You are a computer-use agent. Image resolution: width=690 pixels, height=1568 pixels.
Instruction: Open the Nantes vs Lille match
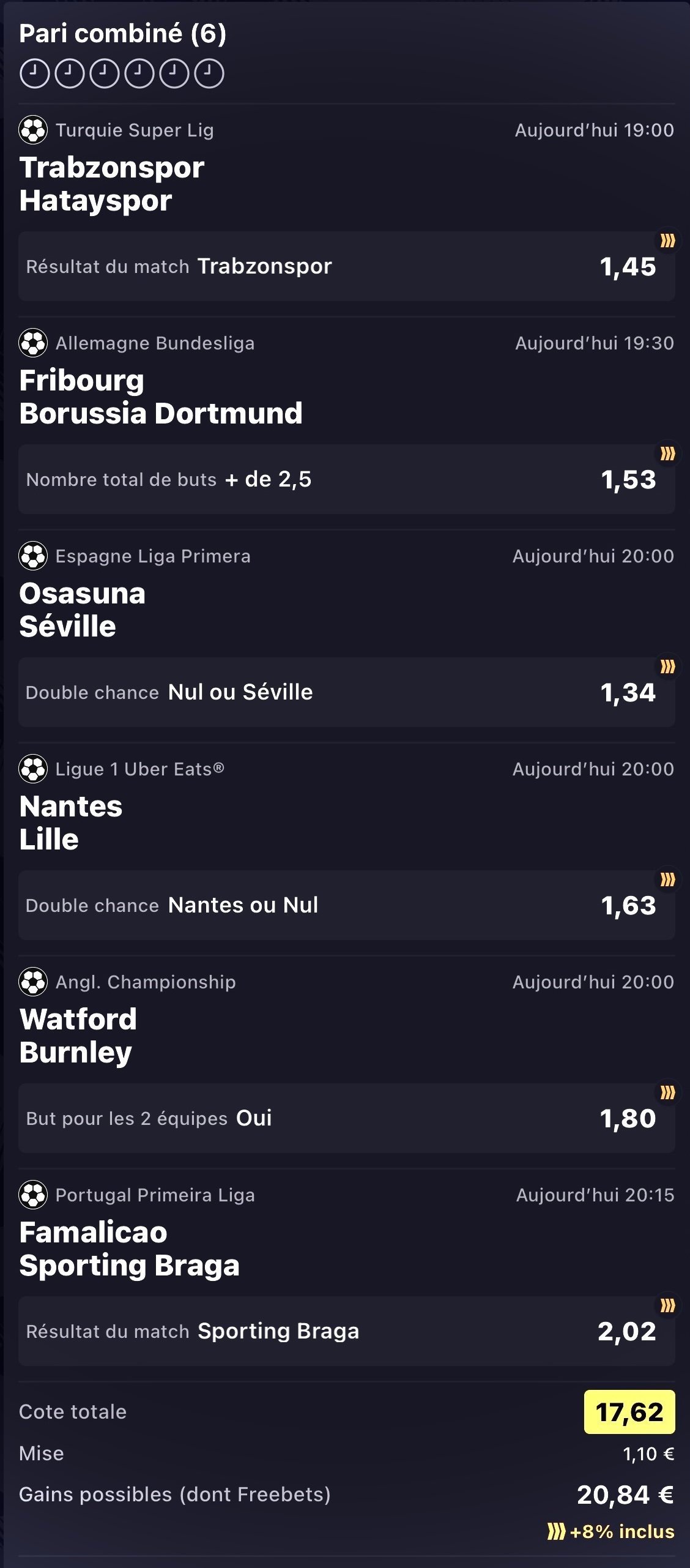[71, 823]
